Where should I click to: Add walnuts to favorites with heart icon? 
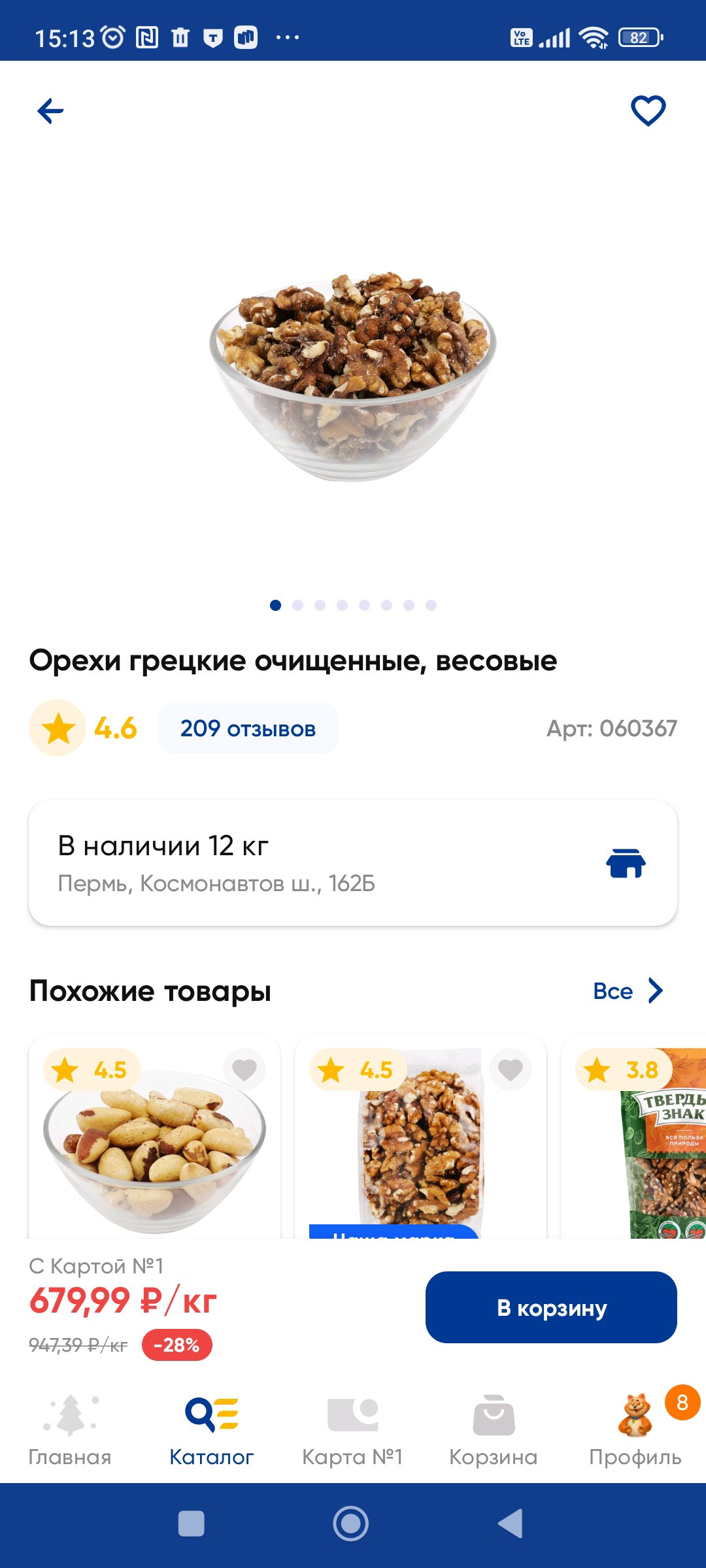tap(648, 110)
